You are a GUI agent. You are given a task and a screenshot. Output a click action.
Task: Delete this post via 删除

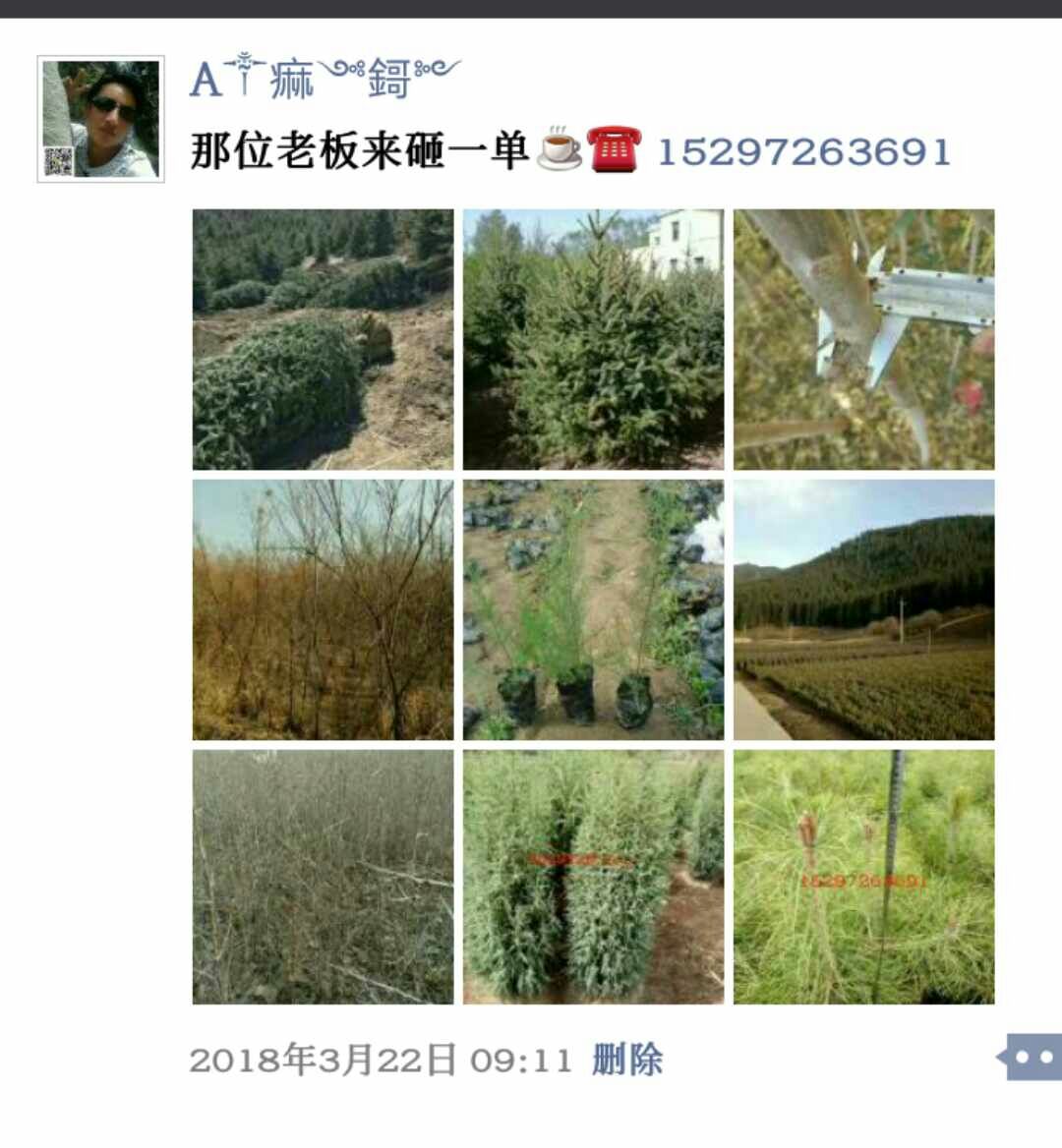(x=627, y=1060)
